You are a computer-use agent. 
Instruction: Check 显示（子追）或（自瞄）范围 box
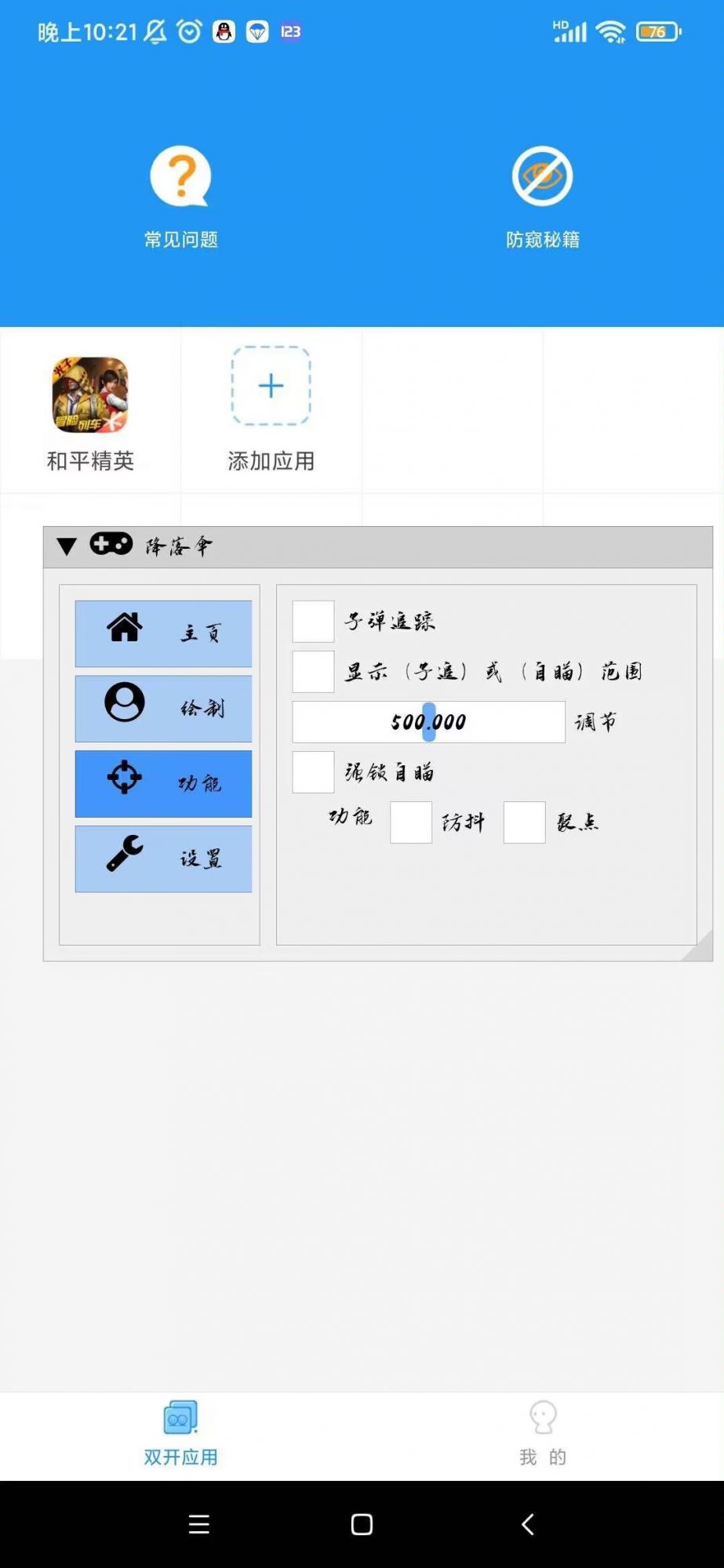313,672
